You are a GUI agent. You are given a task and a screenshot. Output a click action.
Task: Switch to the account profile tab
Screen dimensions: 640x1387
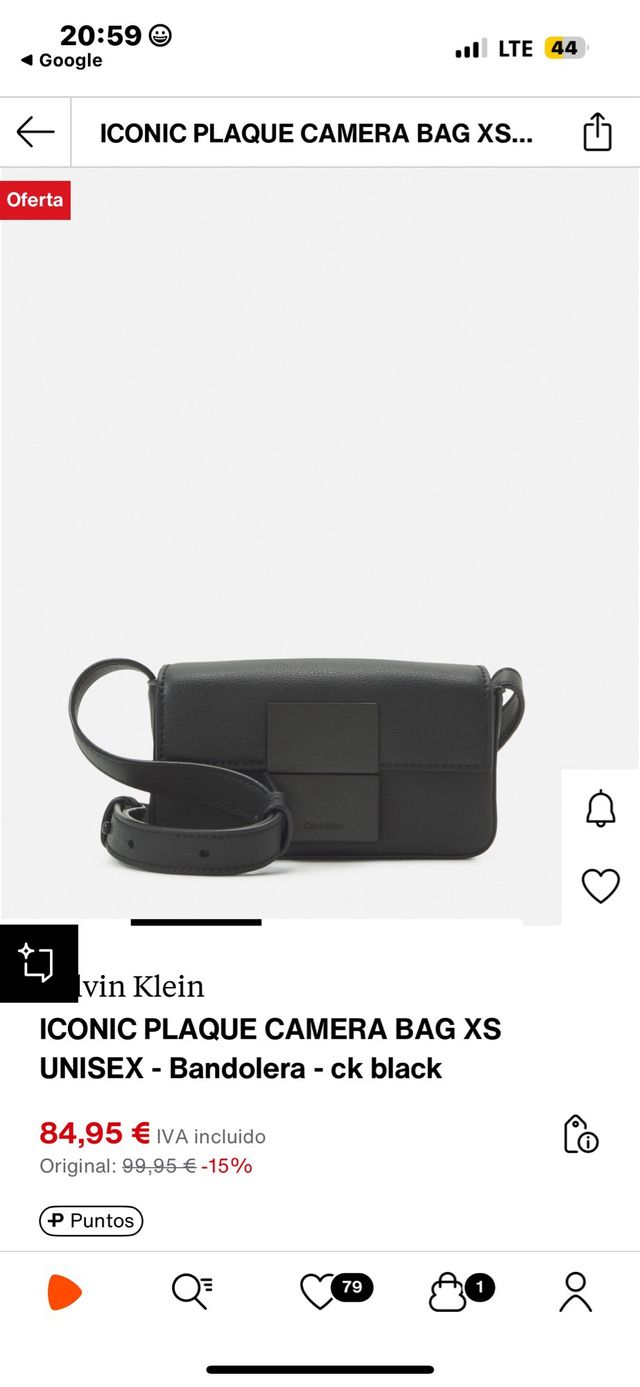tap(575, 1292)
